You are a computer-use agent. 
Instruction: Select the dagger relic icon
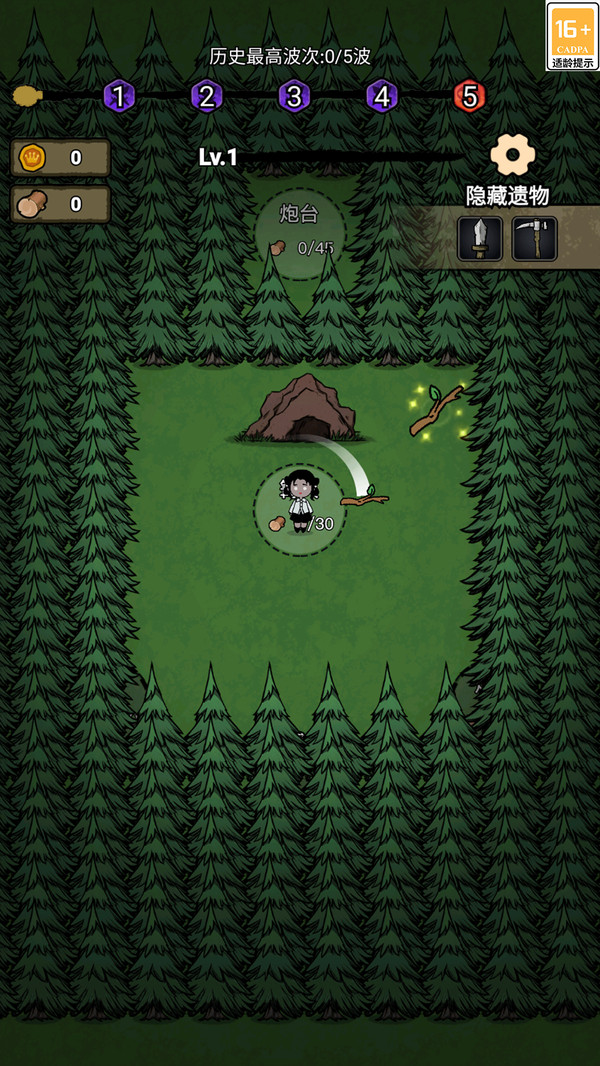(x=480, y=239)
